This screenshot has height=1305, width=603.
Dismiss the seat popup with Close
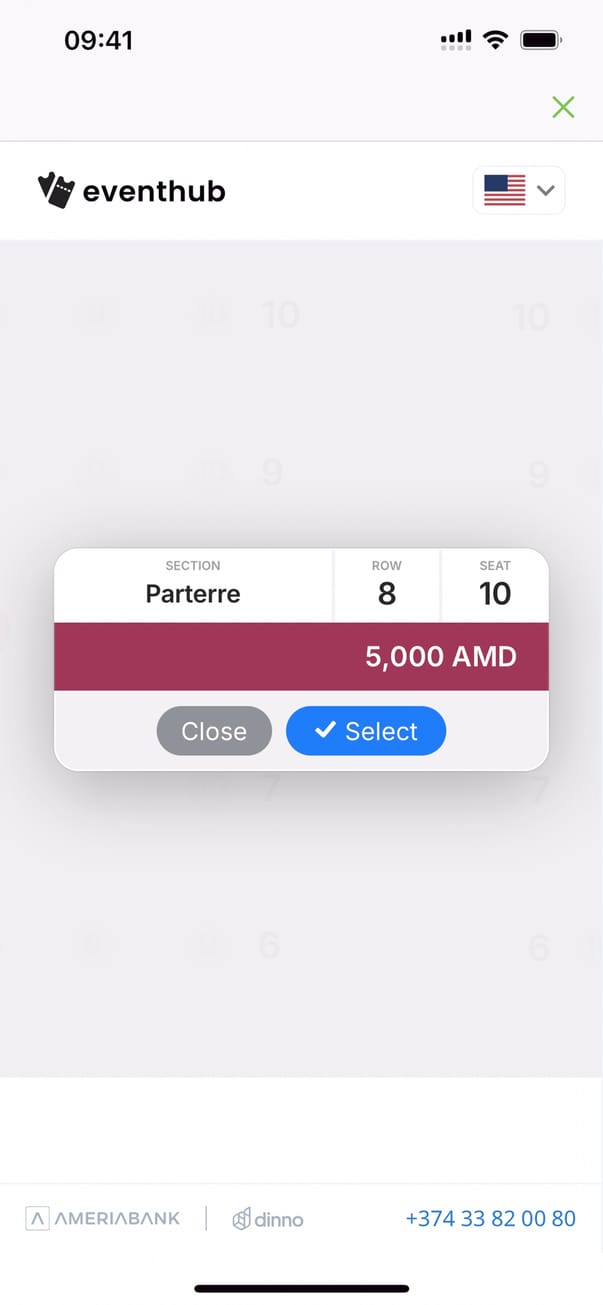click(x=214, y=731)
